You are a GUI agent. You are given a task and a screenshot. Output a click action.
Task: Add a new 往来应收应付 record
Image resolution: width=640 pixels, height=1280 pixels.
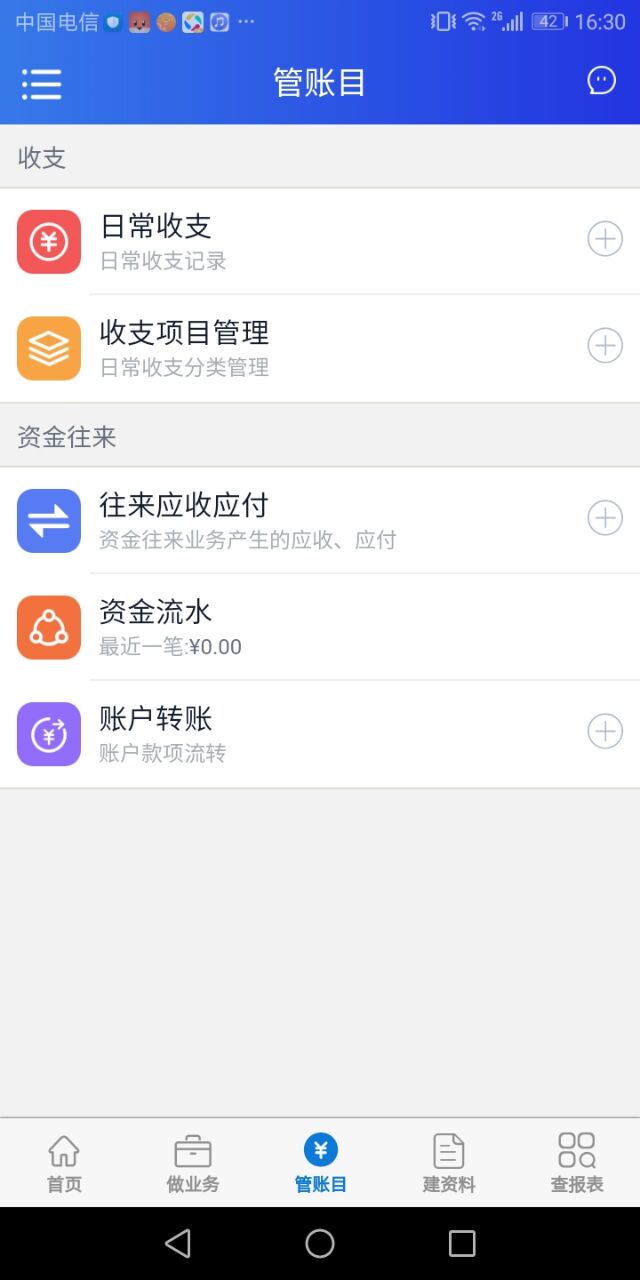pos(604,518)
